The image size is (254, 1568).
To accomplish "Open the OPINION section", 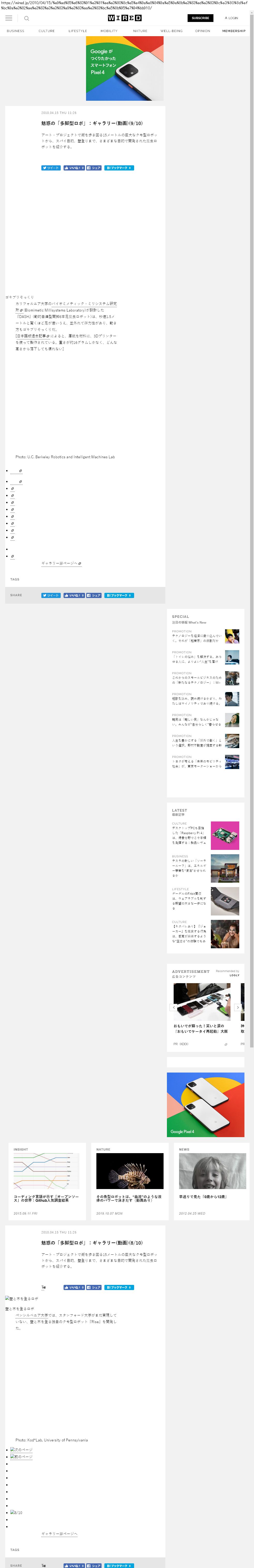I will click(x=202, y=31).
